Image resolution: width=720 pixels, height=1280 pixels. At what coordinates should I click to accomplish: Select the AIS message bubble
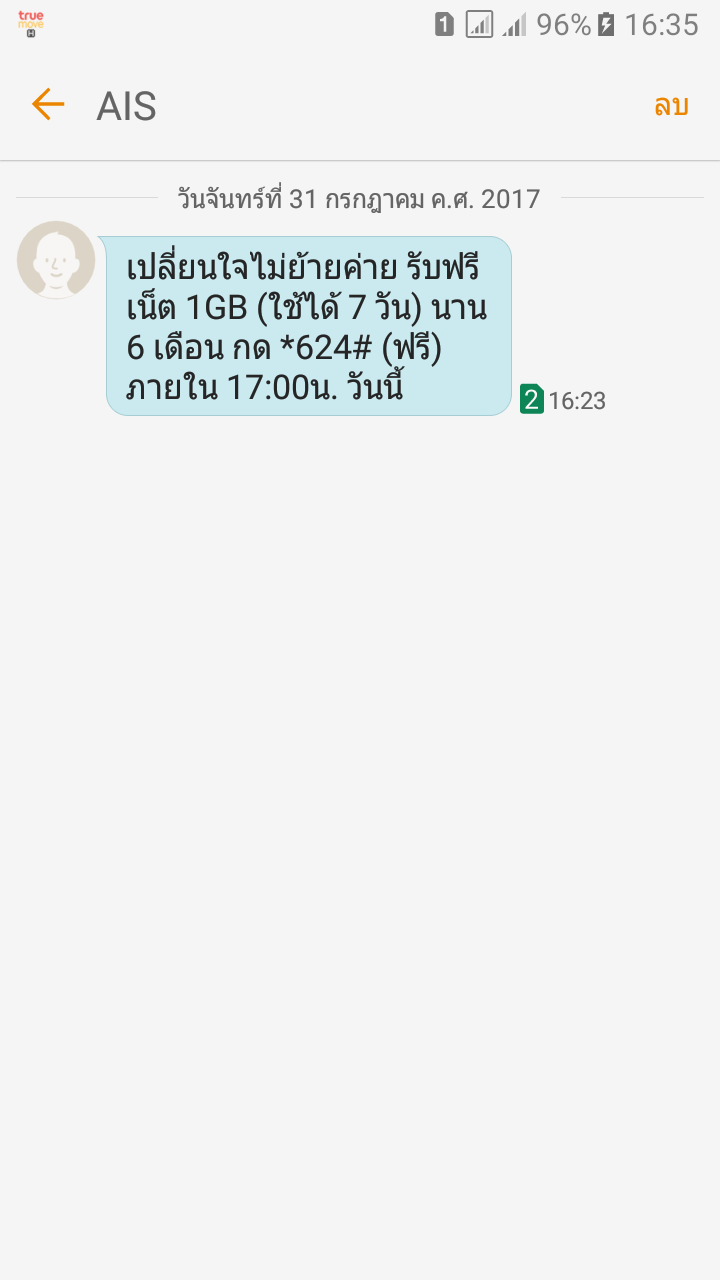(x=309, y=326)
